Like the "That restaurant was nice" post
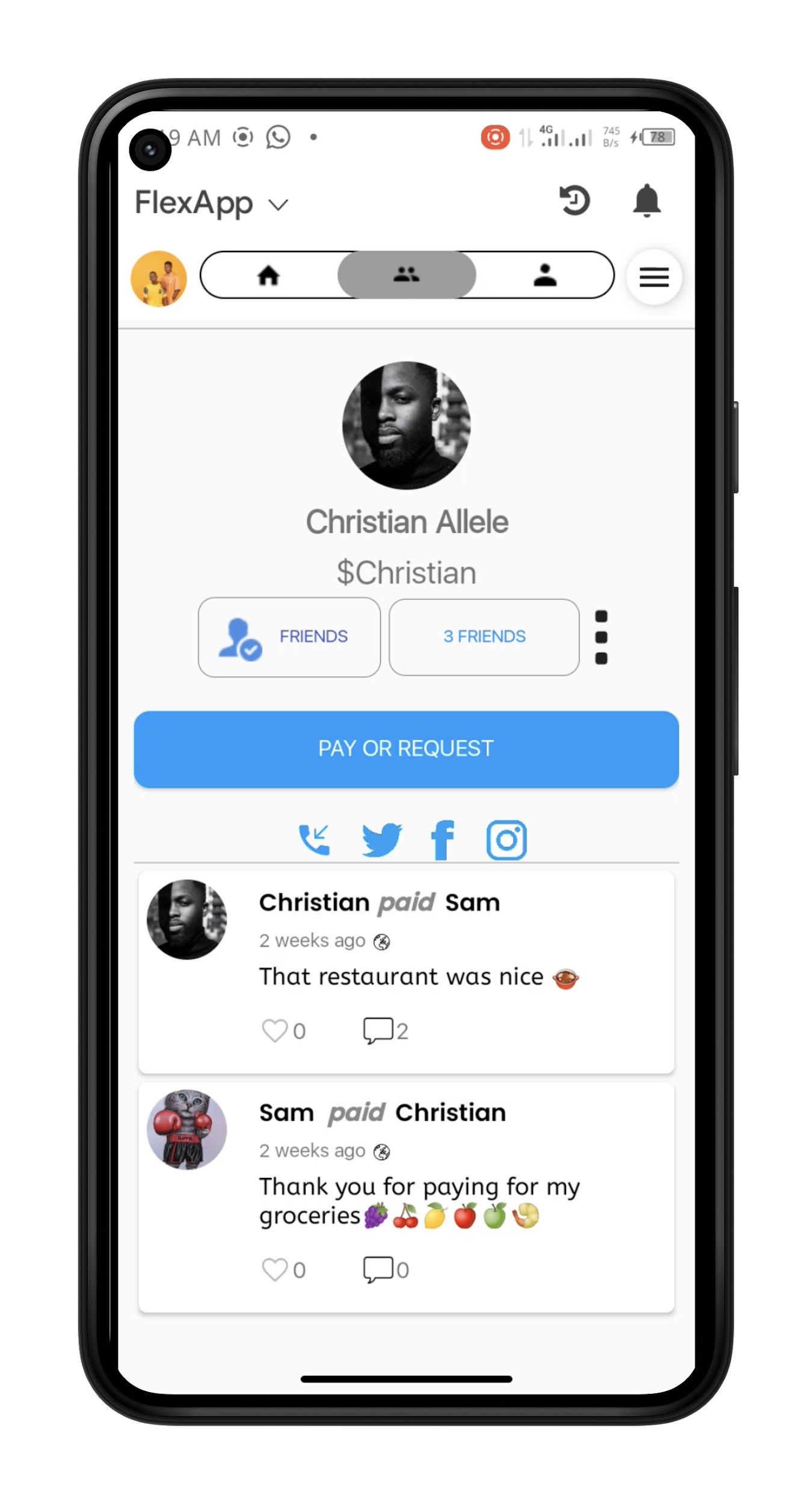Screen dimensions: 812x1504 point(275,1031)
